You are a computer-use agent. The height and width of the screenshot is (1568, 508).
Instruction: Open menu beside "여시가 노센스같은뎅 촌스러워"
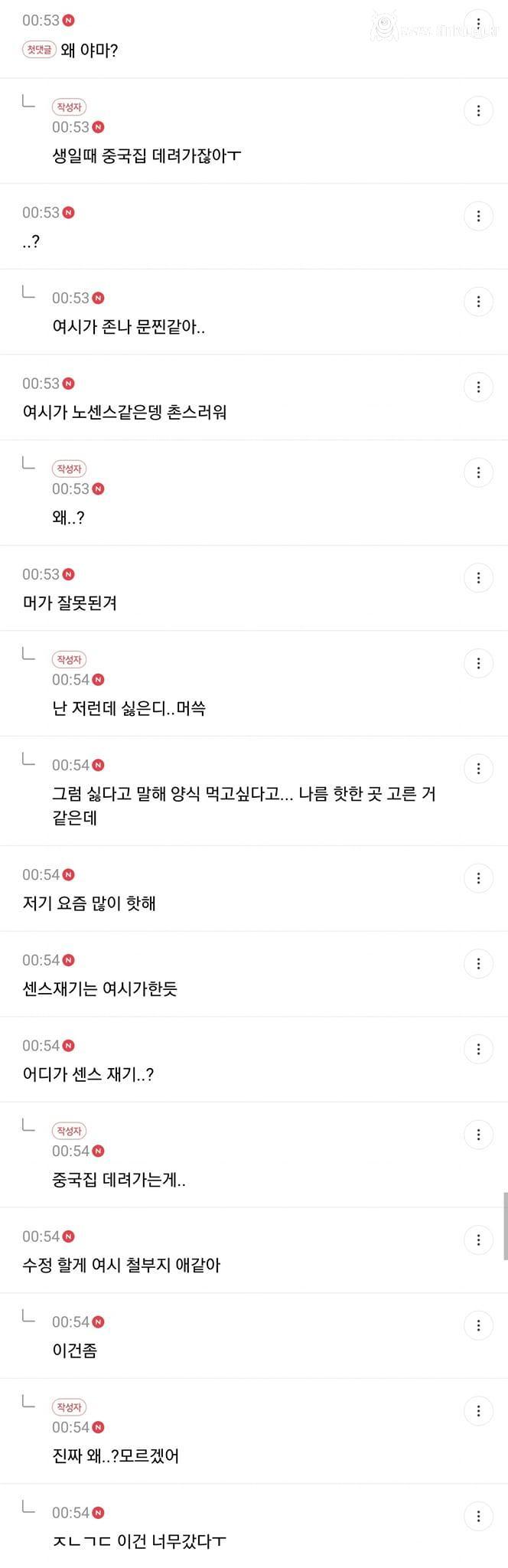[x=478, y=387]
